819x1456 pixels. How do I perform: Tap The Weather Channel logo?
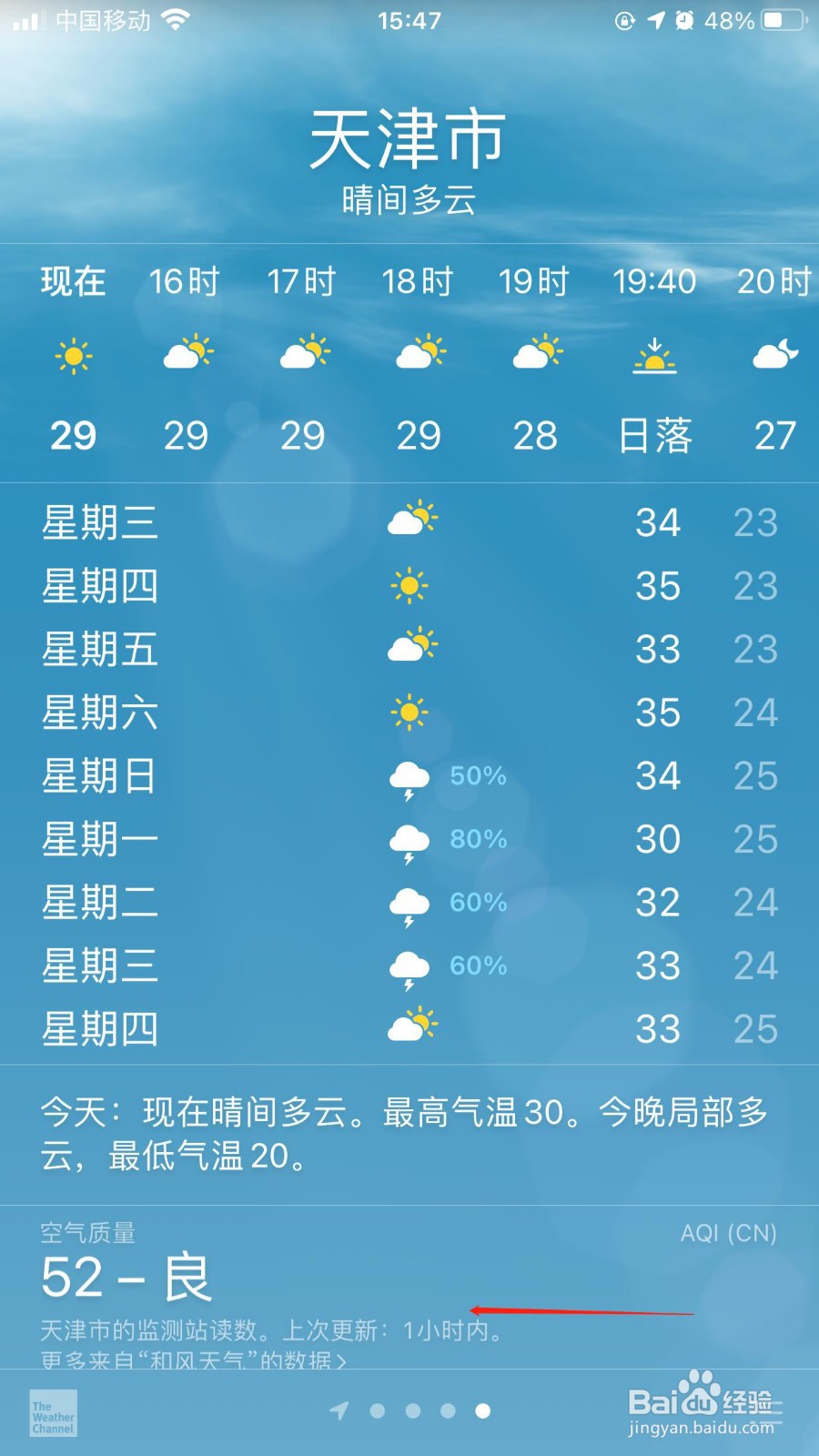click(x=52, y=1413)
